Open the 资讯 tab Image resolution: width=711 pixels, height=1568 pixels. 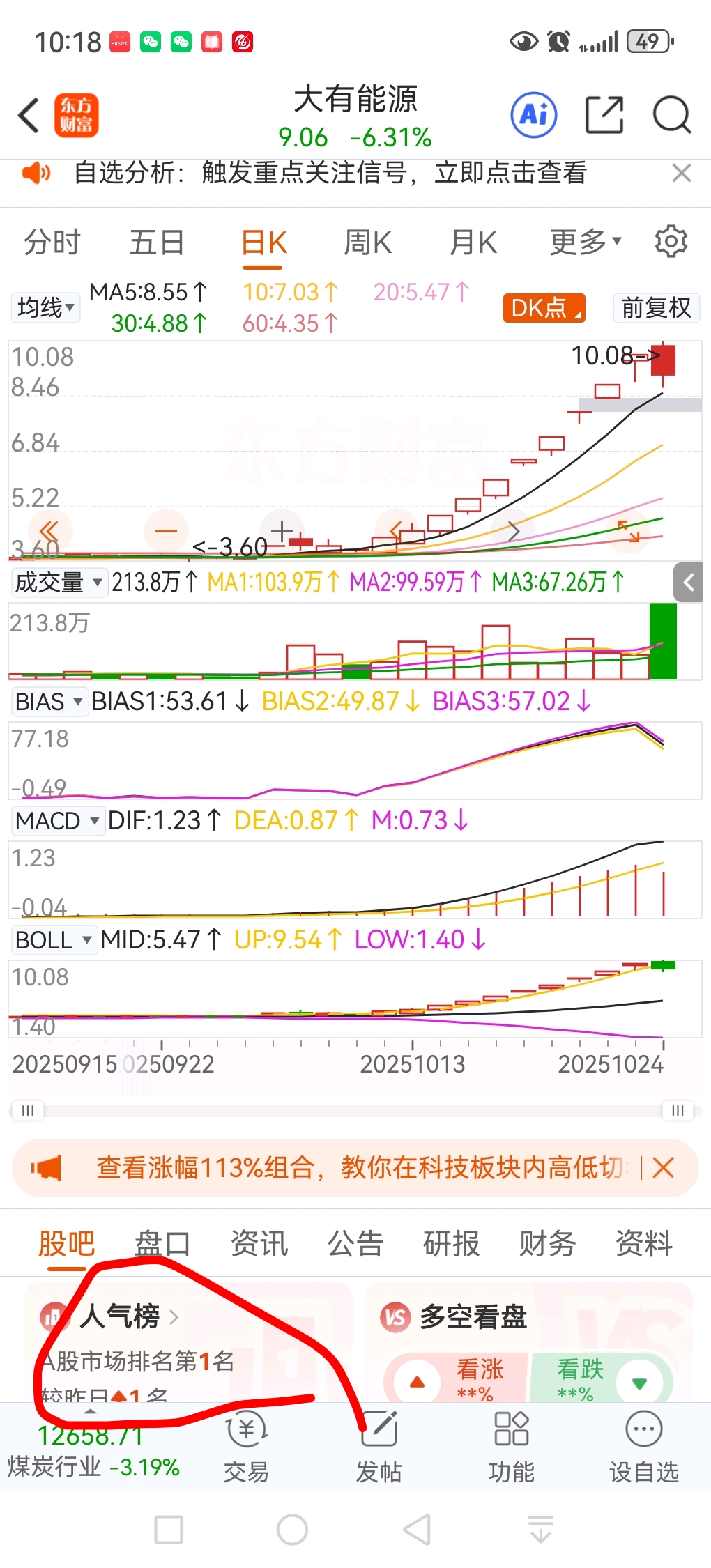(259, 1244)
